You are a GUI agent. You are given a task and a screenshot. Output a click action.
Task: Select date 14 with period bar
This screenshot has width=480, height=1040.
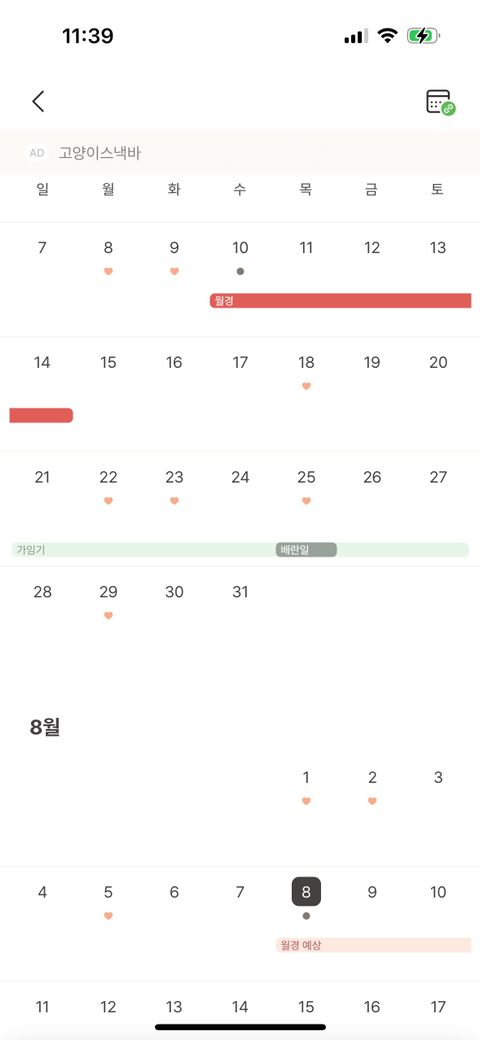pos(42,363)
